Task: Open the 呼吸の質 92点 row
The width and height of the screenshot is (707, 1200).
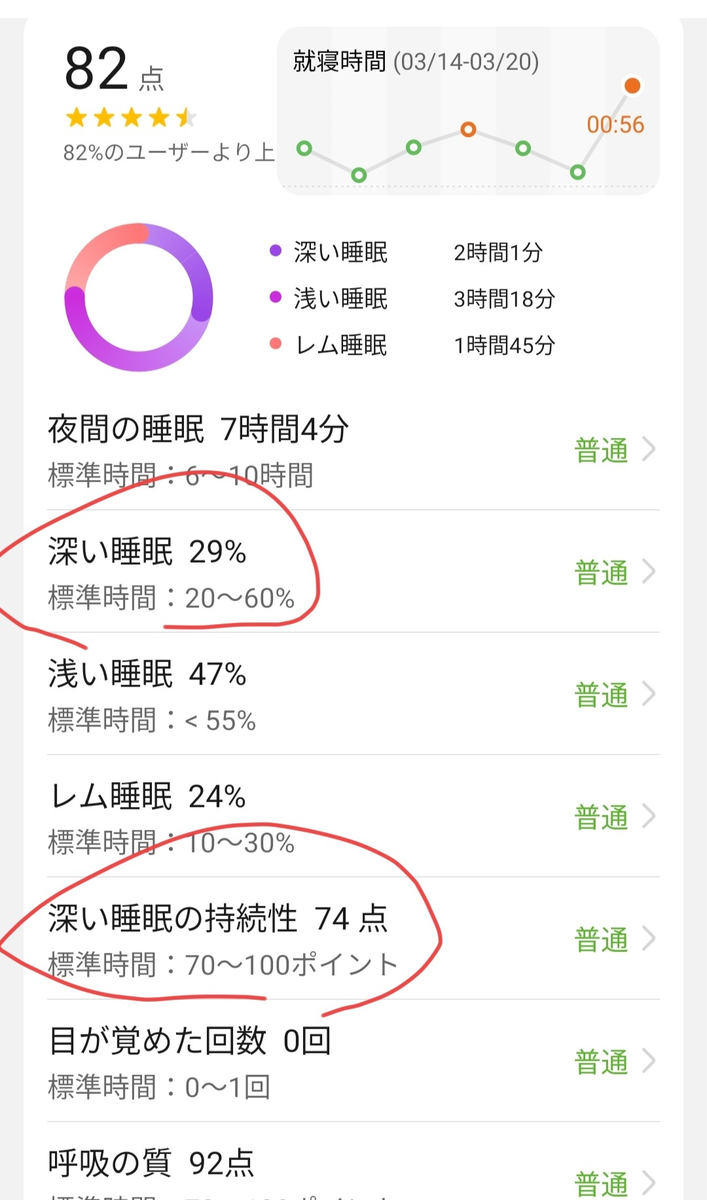Action: [x=353, y=1161]
